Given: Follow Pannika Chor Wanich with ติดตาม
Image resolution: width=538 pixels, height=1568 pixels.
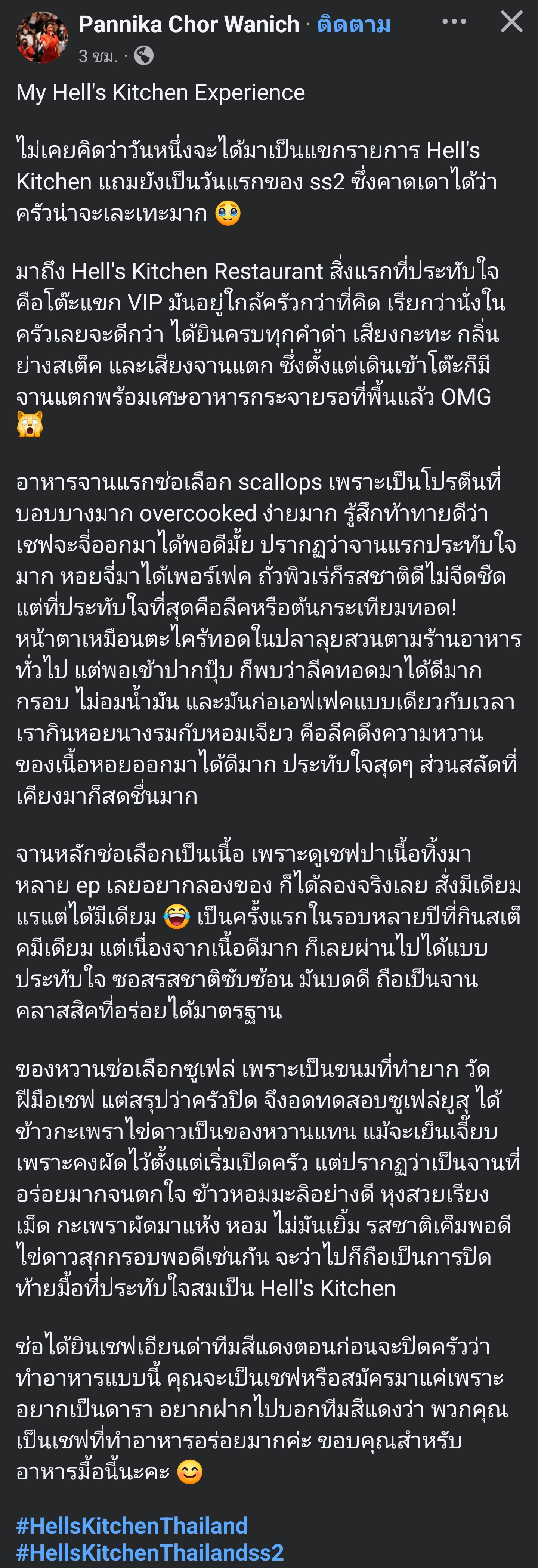Looking at the screenshot, I should point(353,25).
